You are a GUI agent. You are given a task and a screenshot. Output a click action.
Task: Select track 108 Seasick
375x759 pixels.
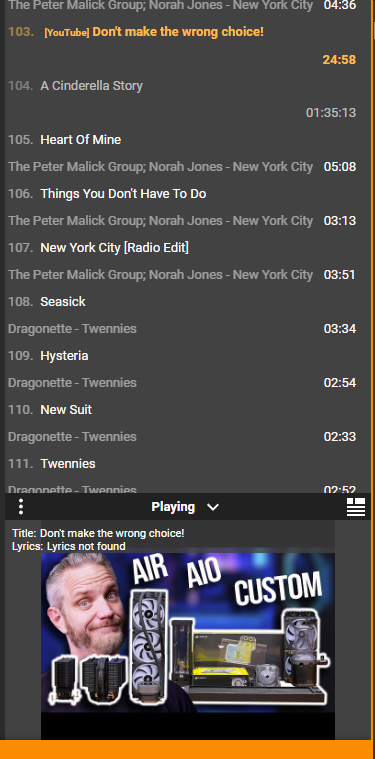pos(183,315)
